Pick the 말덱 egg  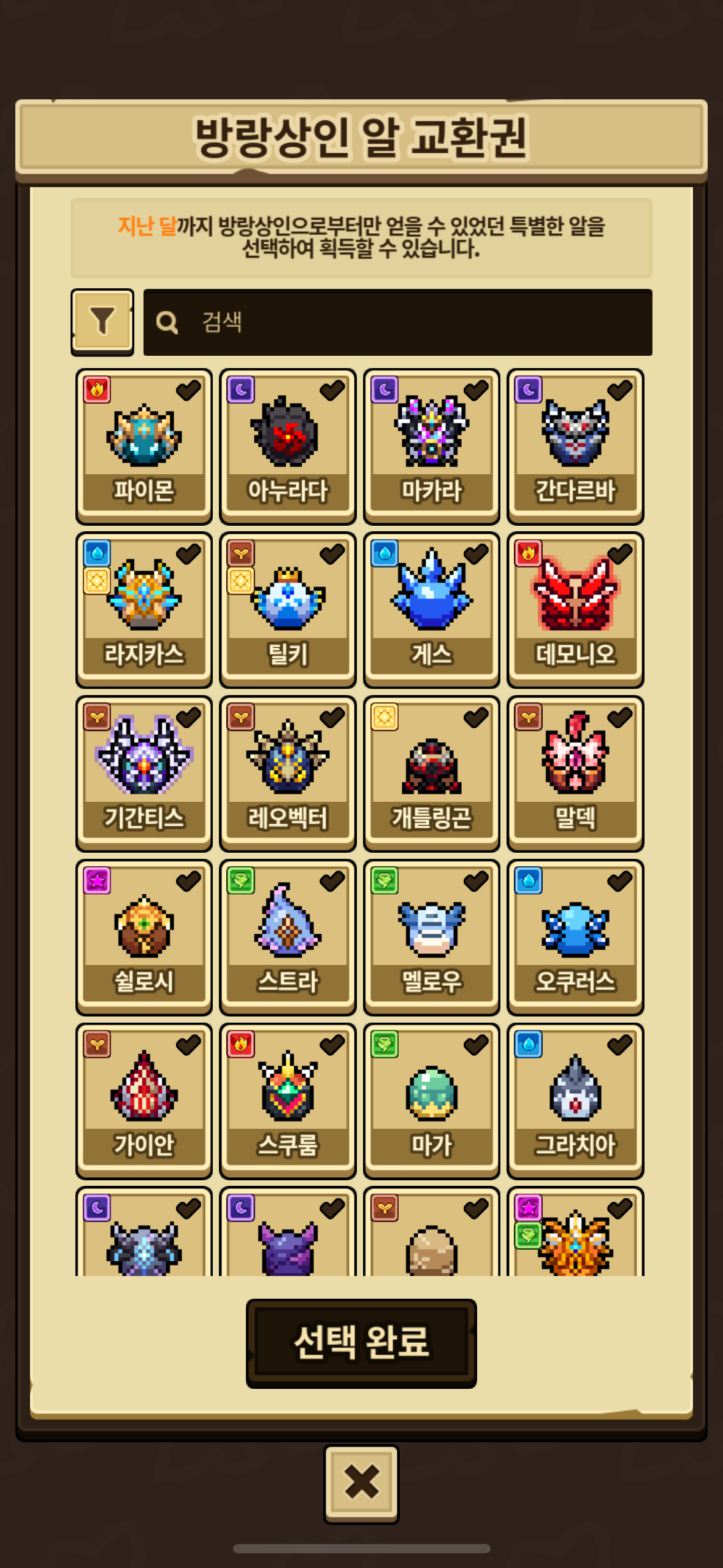[575, 774]
